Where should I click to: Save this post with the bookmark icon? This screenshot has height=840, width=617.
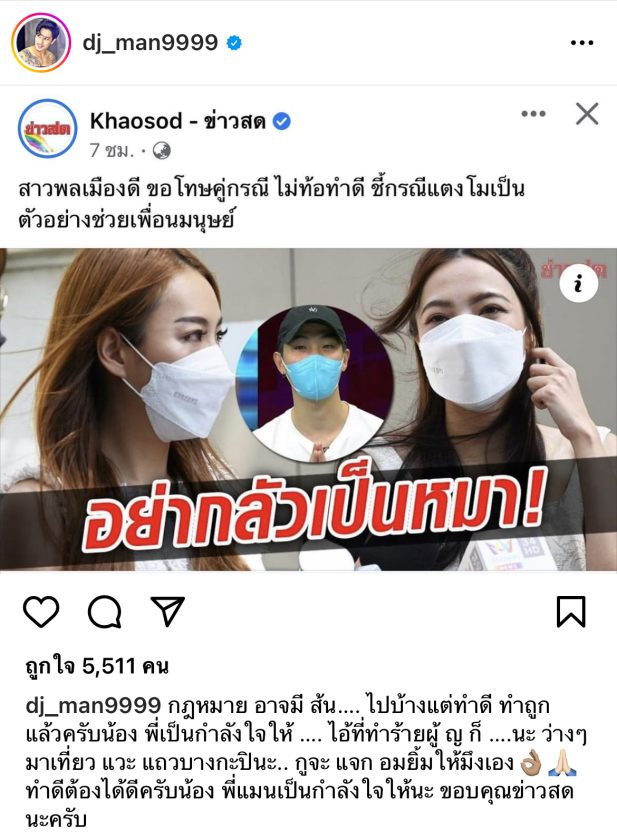click(571, 611)
